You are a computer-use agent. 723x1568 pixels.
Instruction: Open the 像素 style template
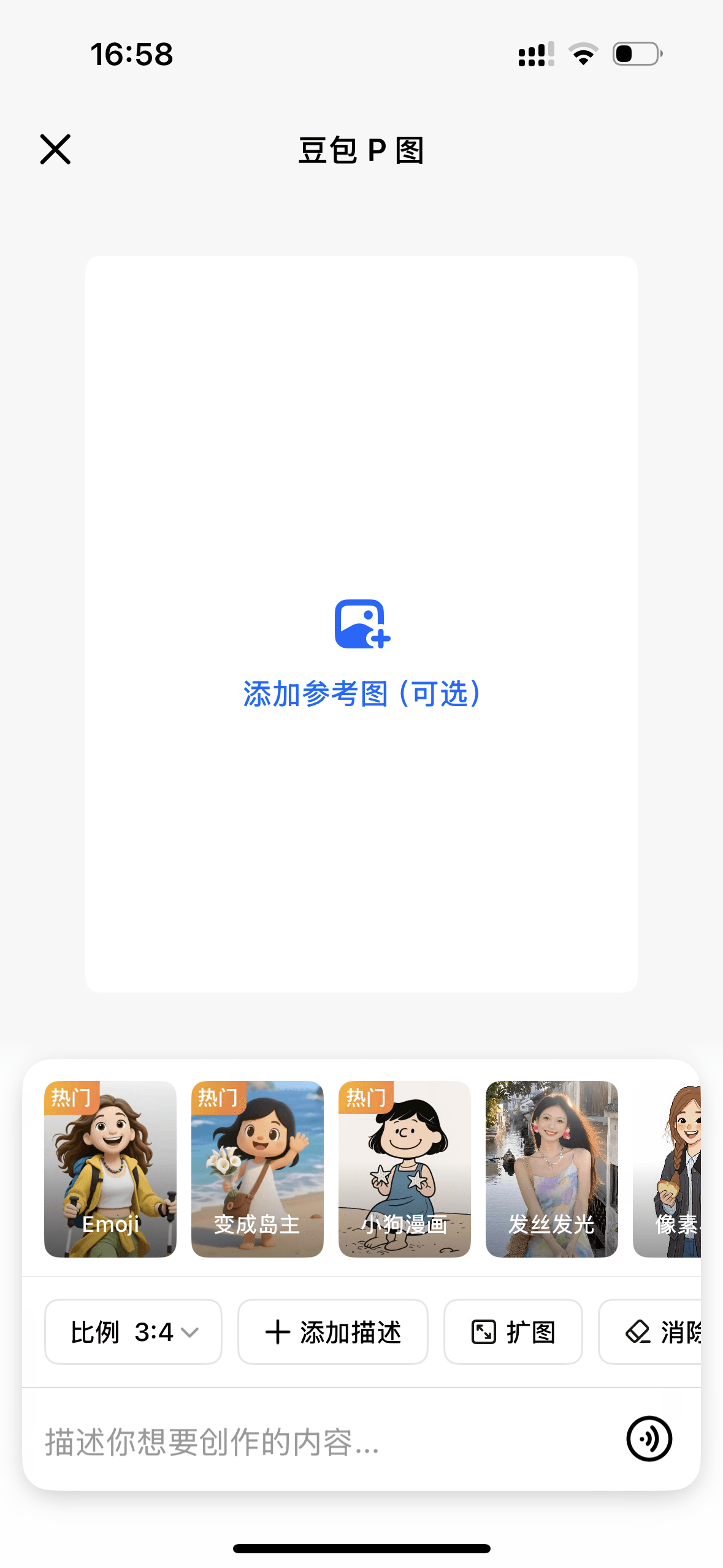point(668,1169)
